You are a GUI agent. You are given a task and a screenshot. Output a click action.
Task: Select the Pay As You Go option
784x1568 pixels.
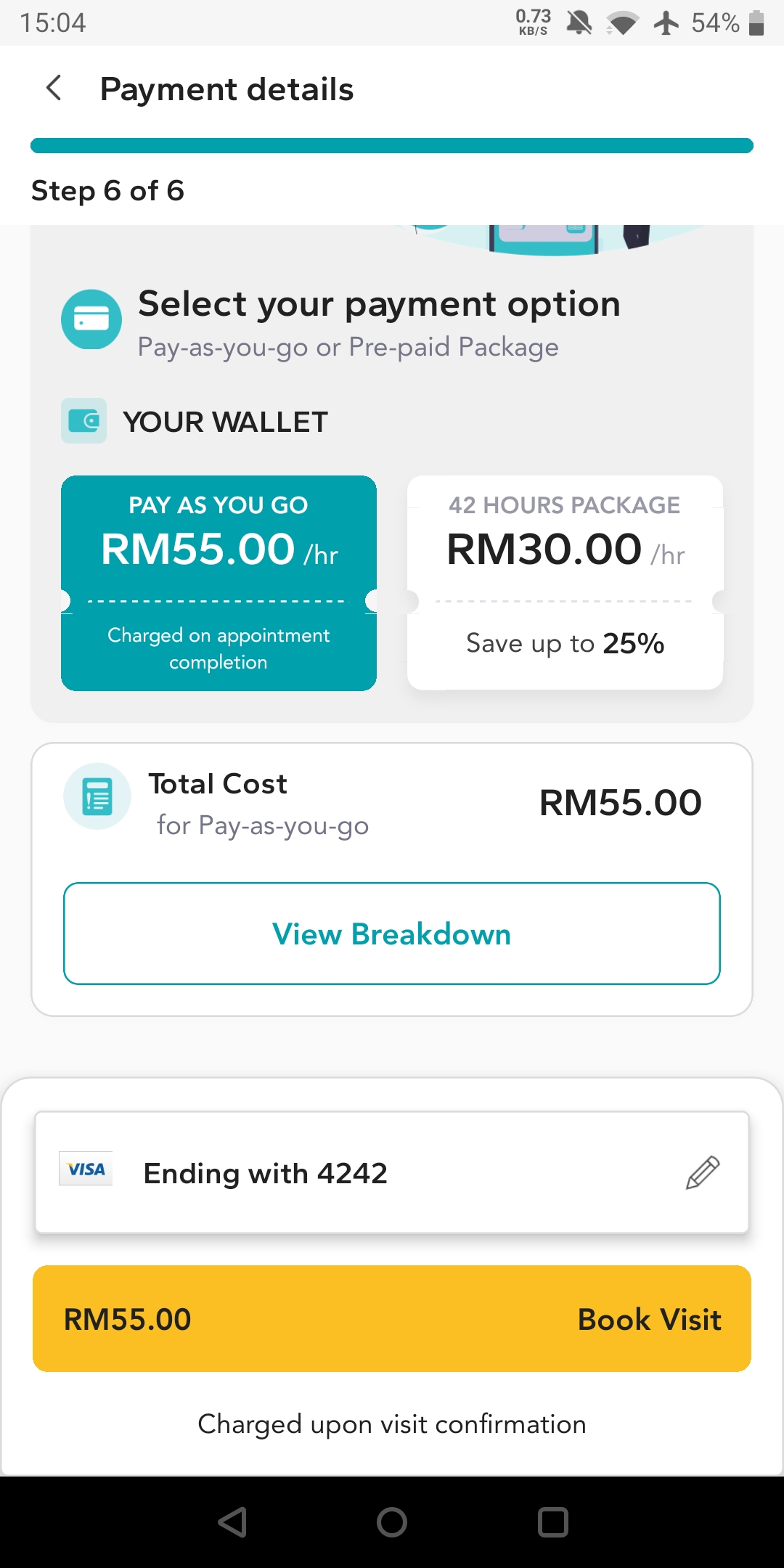tap(219, 583)
